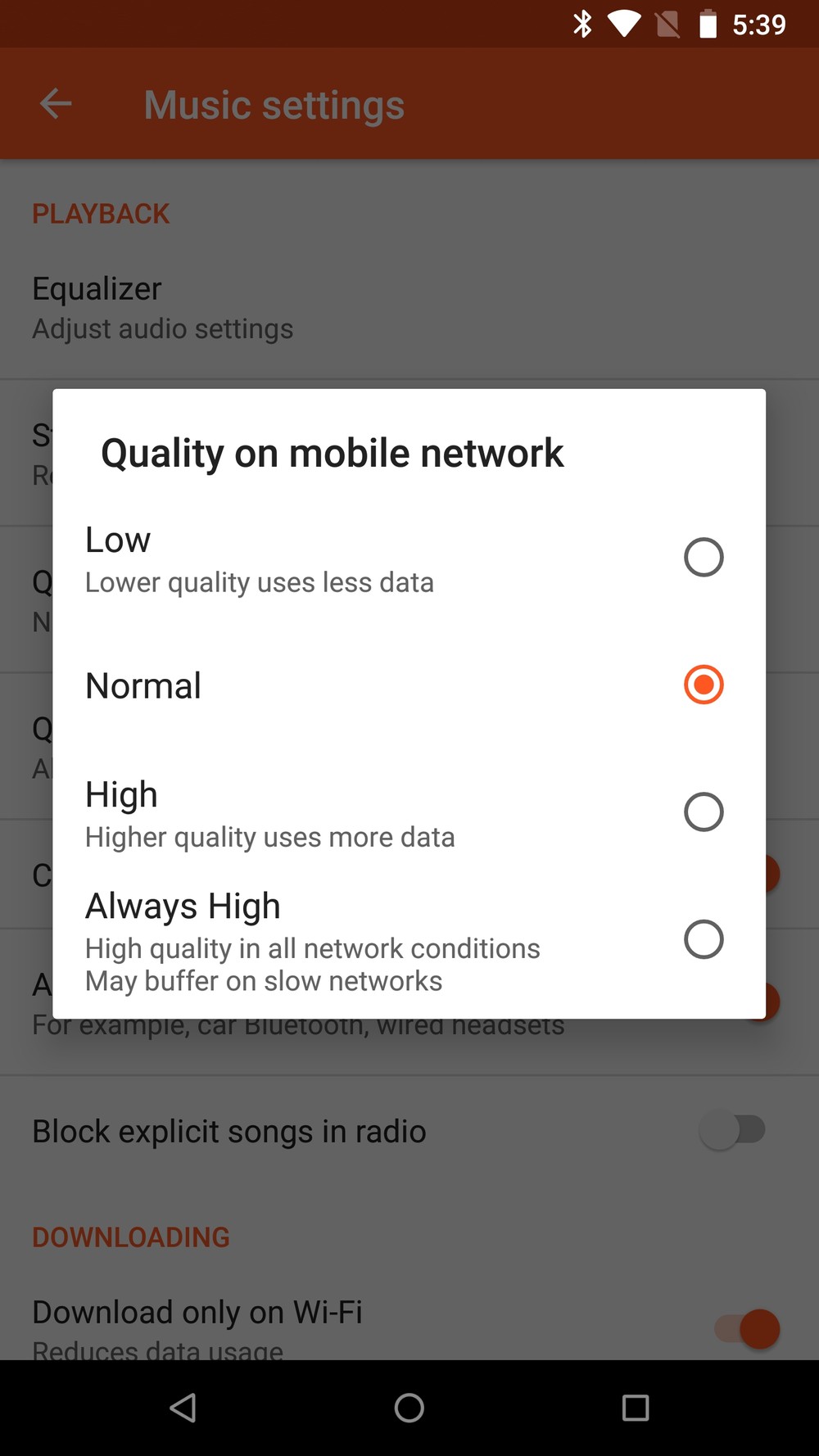The height and width of the screenshot is (1456, 819).
Task: Choose Normal quality setting
Action: (x=703, y=685)
